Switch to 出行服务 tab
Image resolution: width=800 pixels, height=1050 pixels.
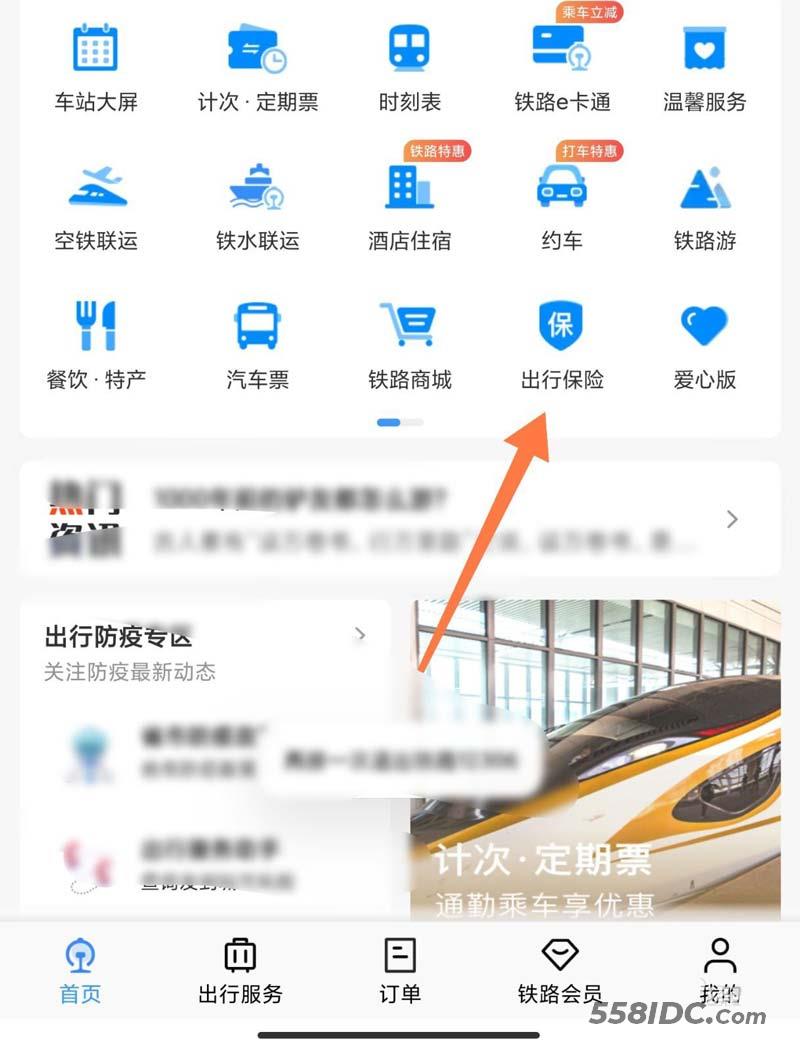tap(240, 970)
